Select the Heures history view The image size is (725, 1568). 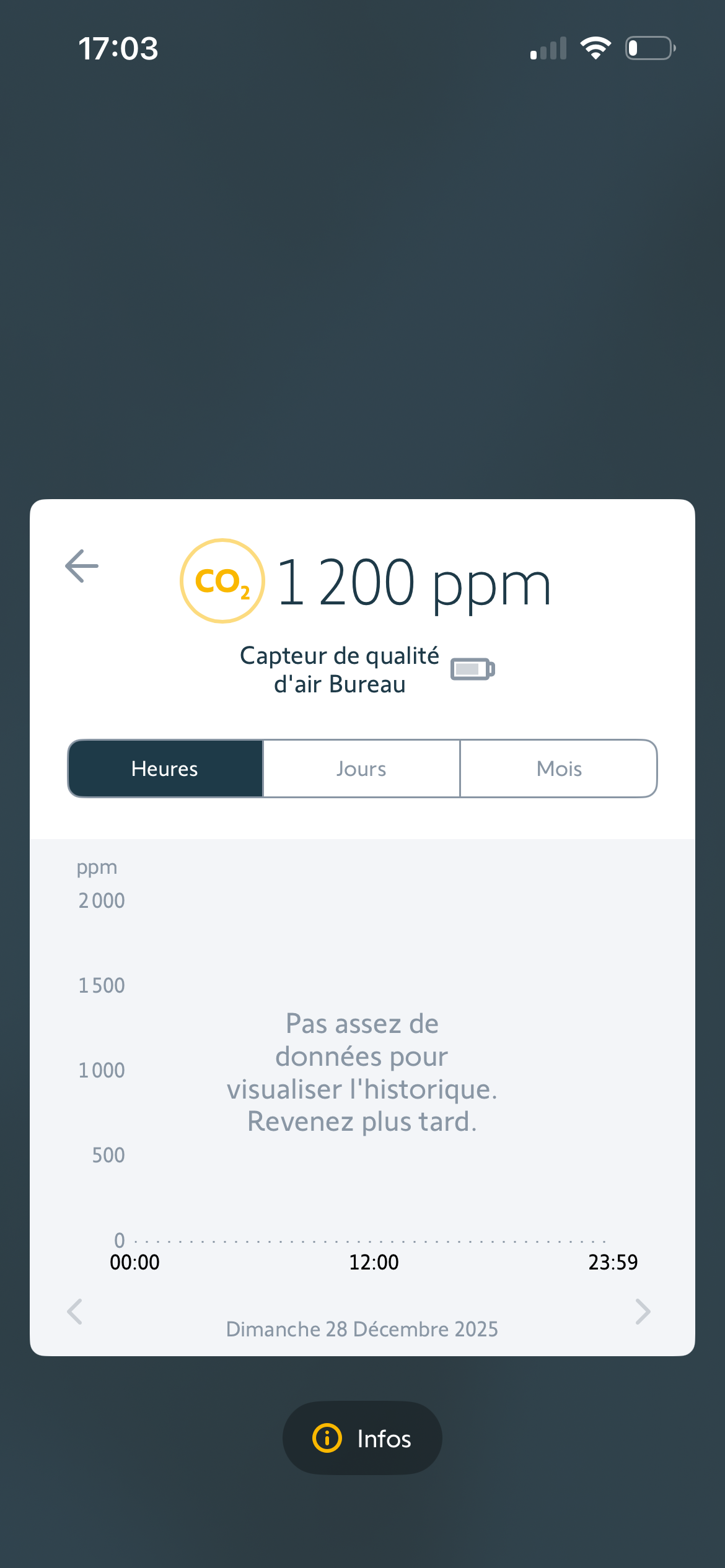pyautogui.click(x=165, y=769)
